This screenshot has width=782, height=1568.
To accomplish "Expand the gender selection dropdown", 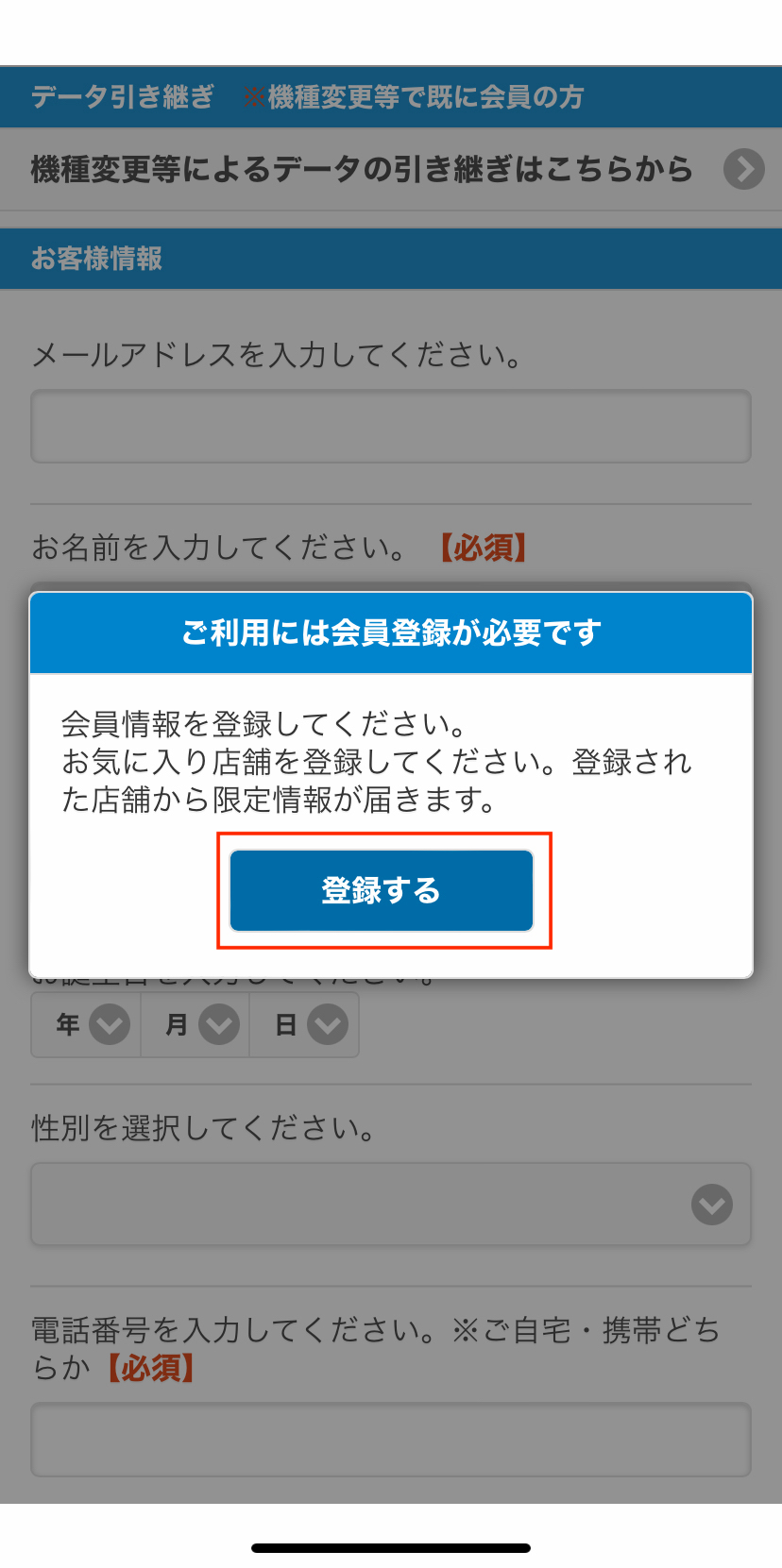I will tap(391, 1205).
